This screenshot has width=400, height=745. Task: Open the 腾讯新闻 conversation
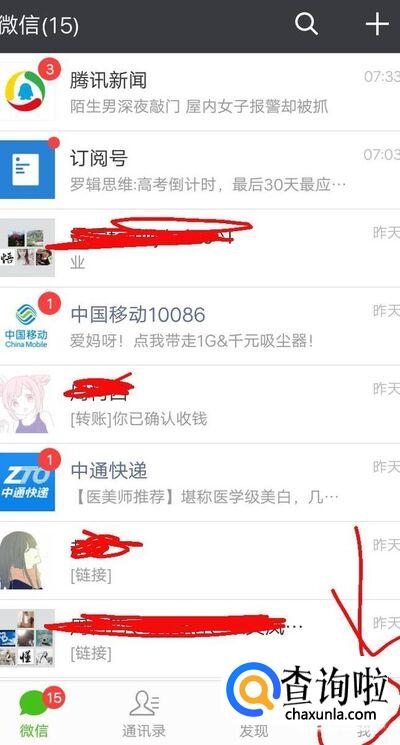click(x=200, y=92)
